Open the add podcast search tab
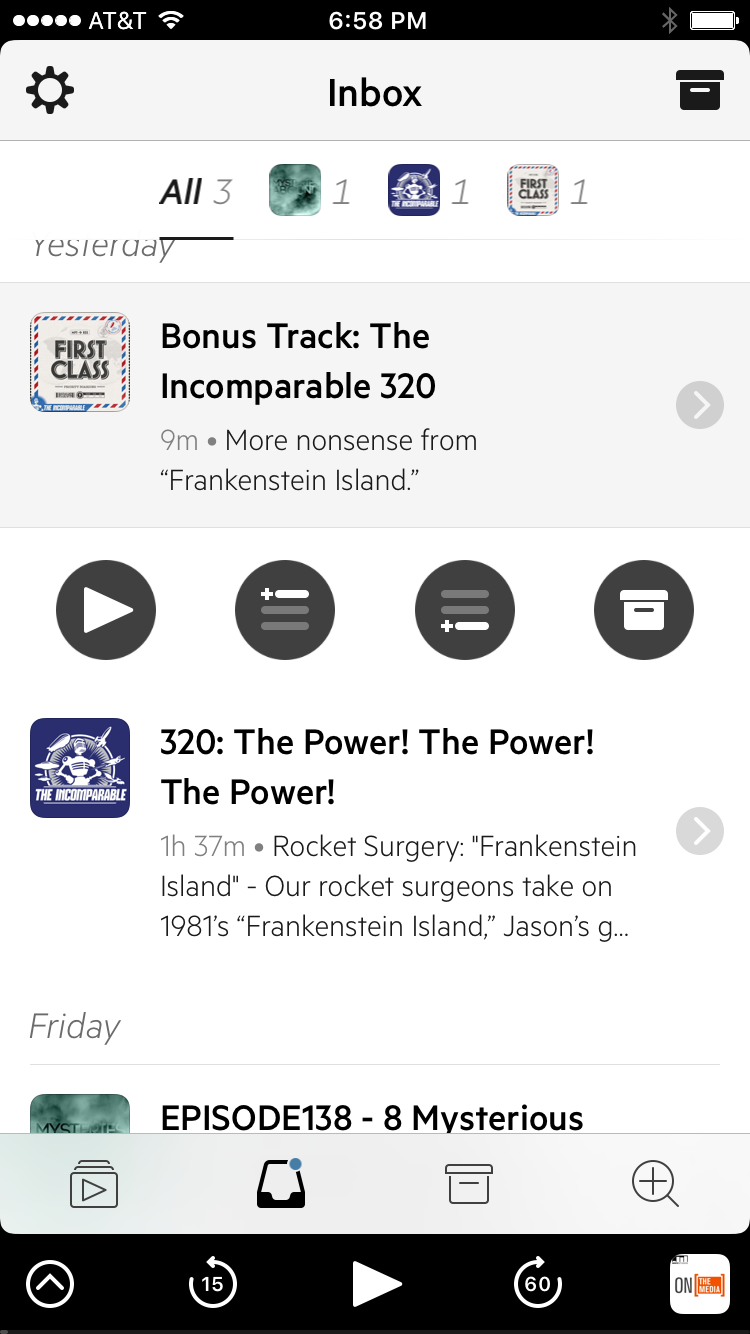Viewport: 750px width, 1334px height. 655,1184
